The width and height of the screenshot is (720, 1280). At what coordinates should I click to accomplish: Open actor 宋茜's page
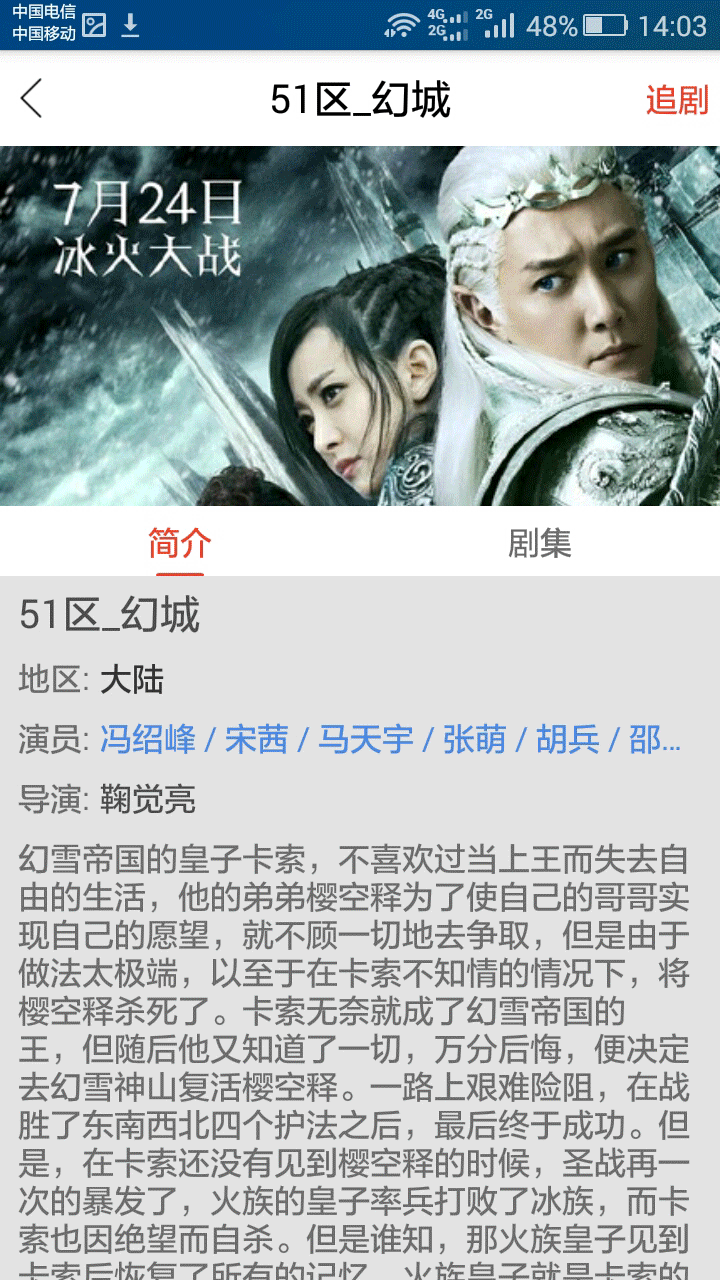tap(256, 740)
